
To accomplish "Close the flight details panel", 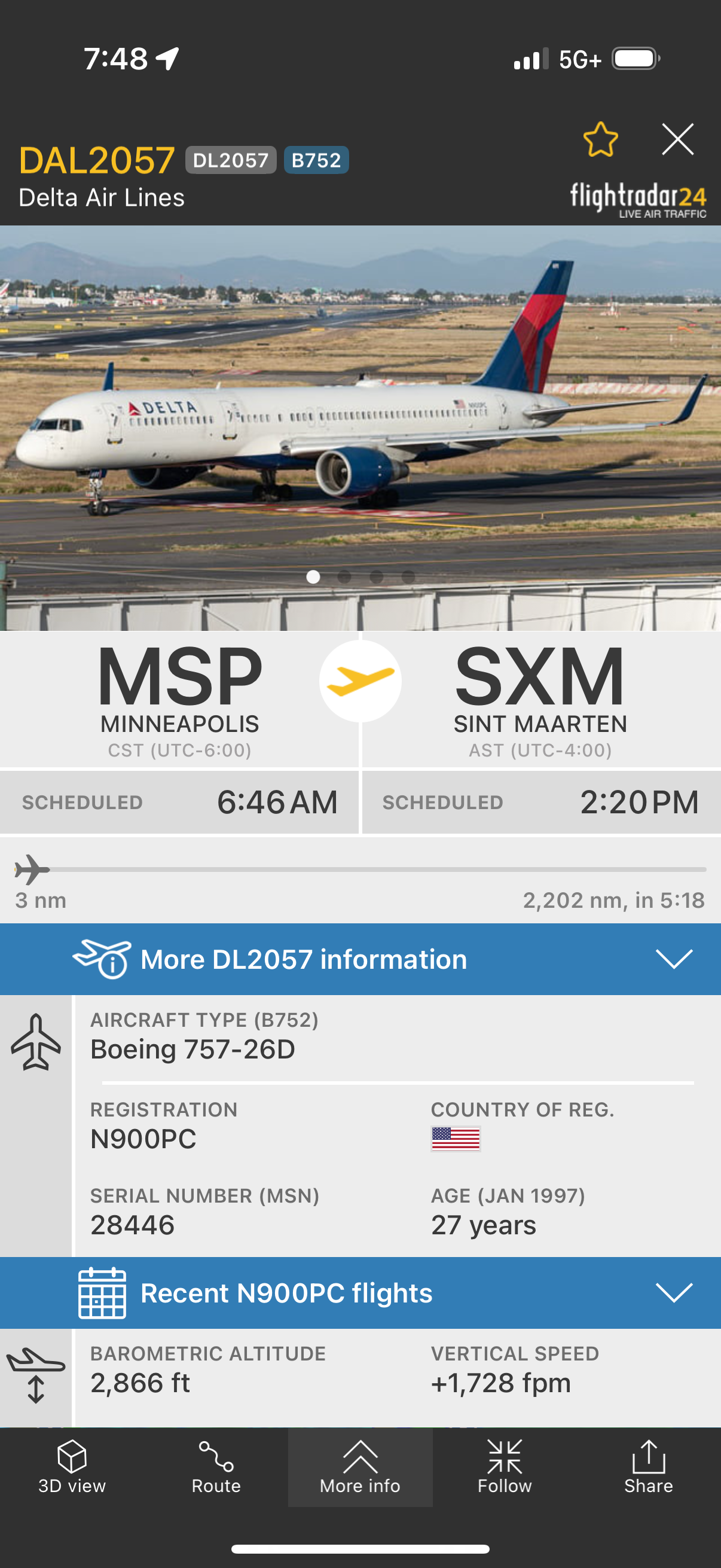I will [677, 139].
